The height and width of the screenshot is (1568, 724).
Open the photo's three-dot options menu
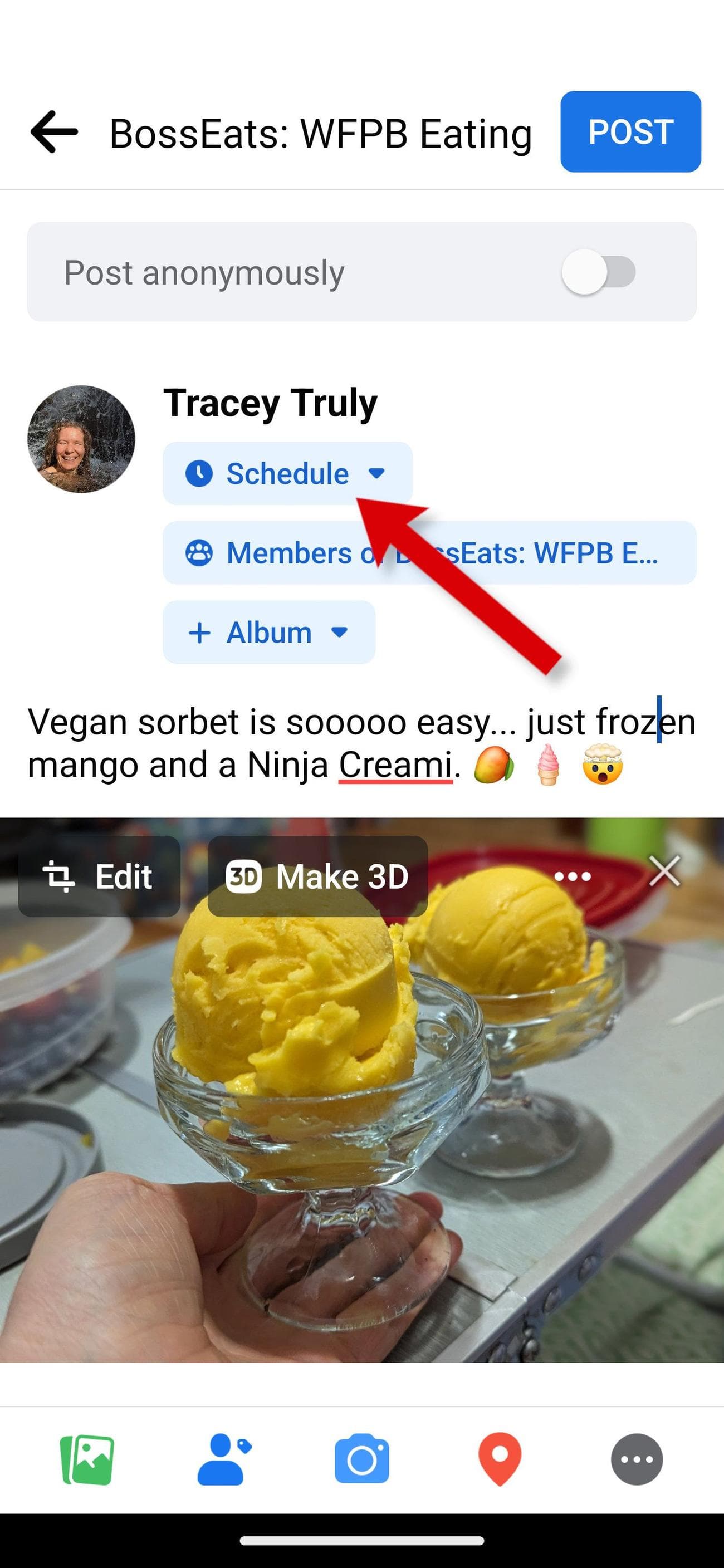click(x=573, y=876)
